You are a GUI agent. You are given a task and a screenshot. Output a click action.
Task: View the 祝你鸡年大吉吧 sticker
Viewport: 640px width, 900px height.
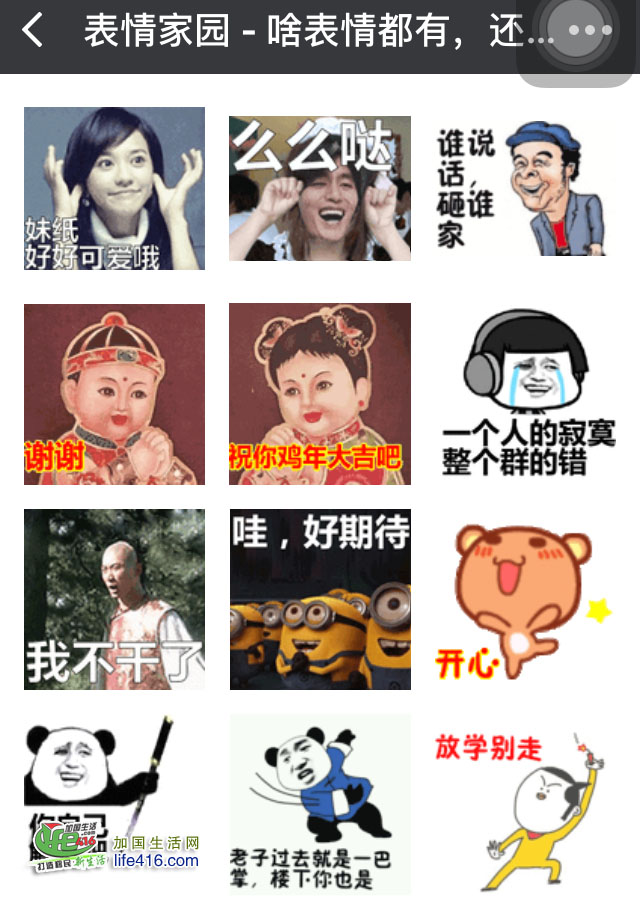pyautogui.click(x=320, y=394)
